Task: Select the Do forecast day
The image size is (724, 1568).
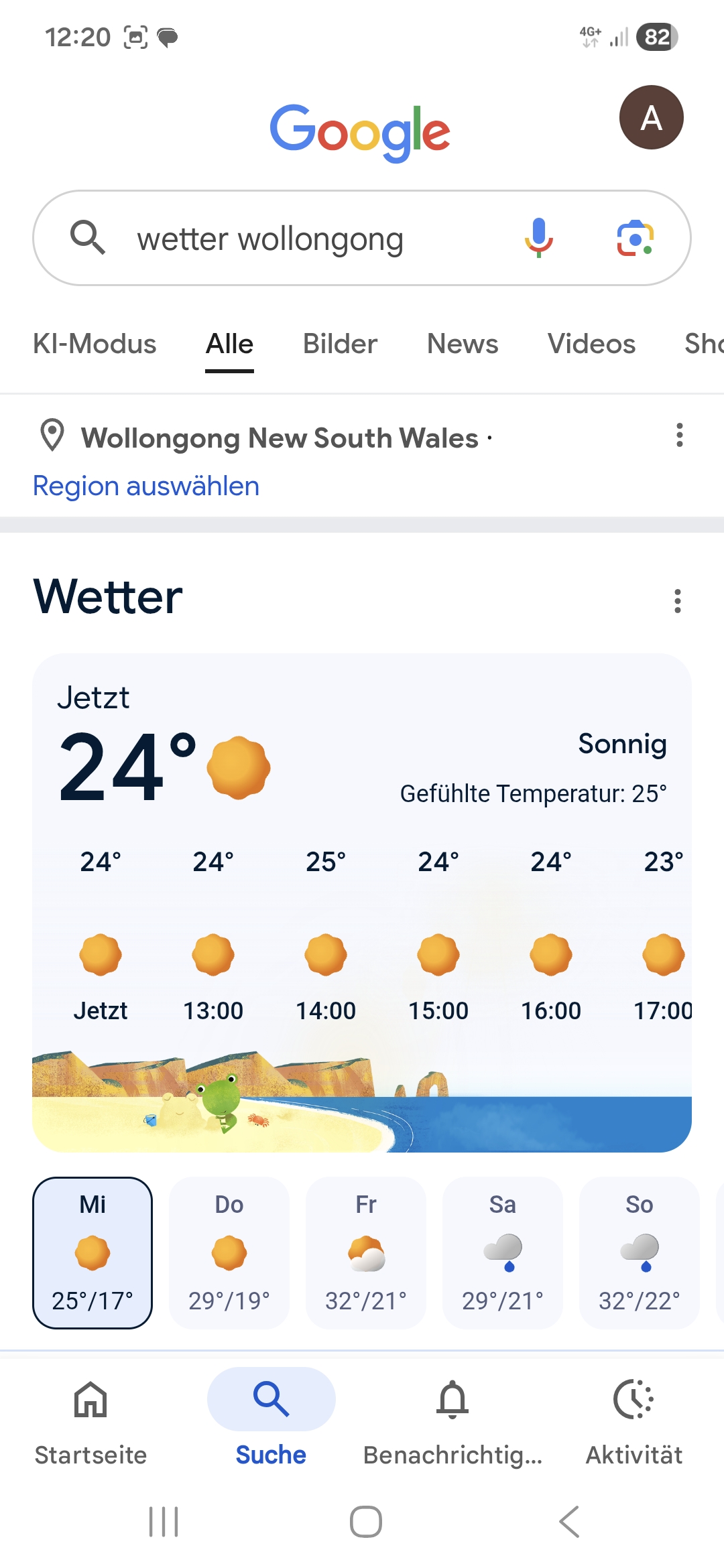Action: (x=229, y=1252)
